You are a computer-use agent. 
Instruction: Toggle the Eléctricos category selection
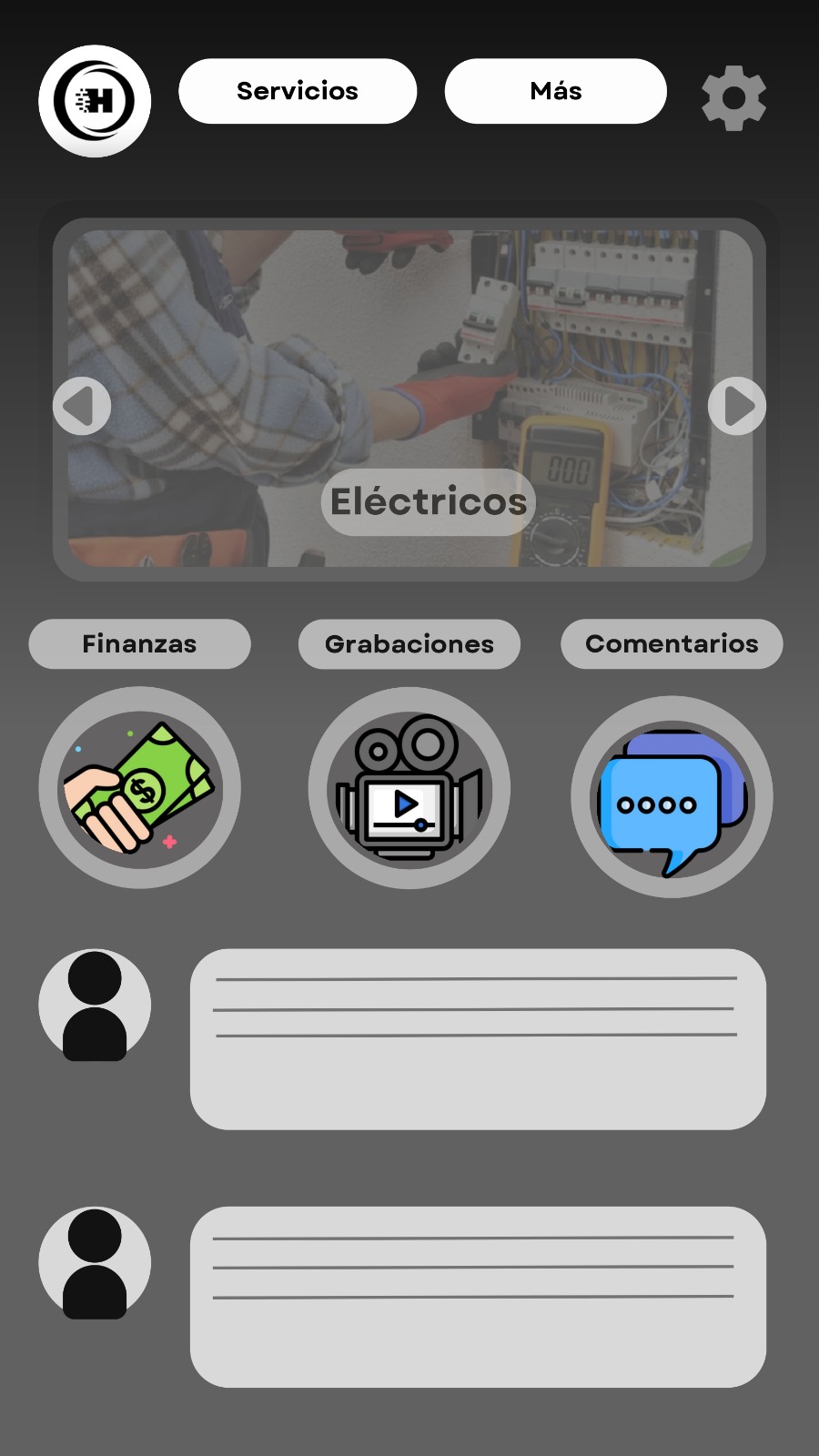[428, 501]
